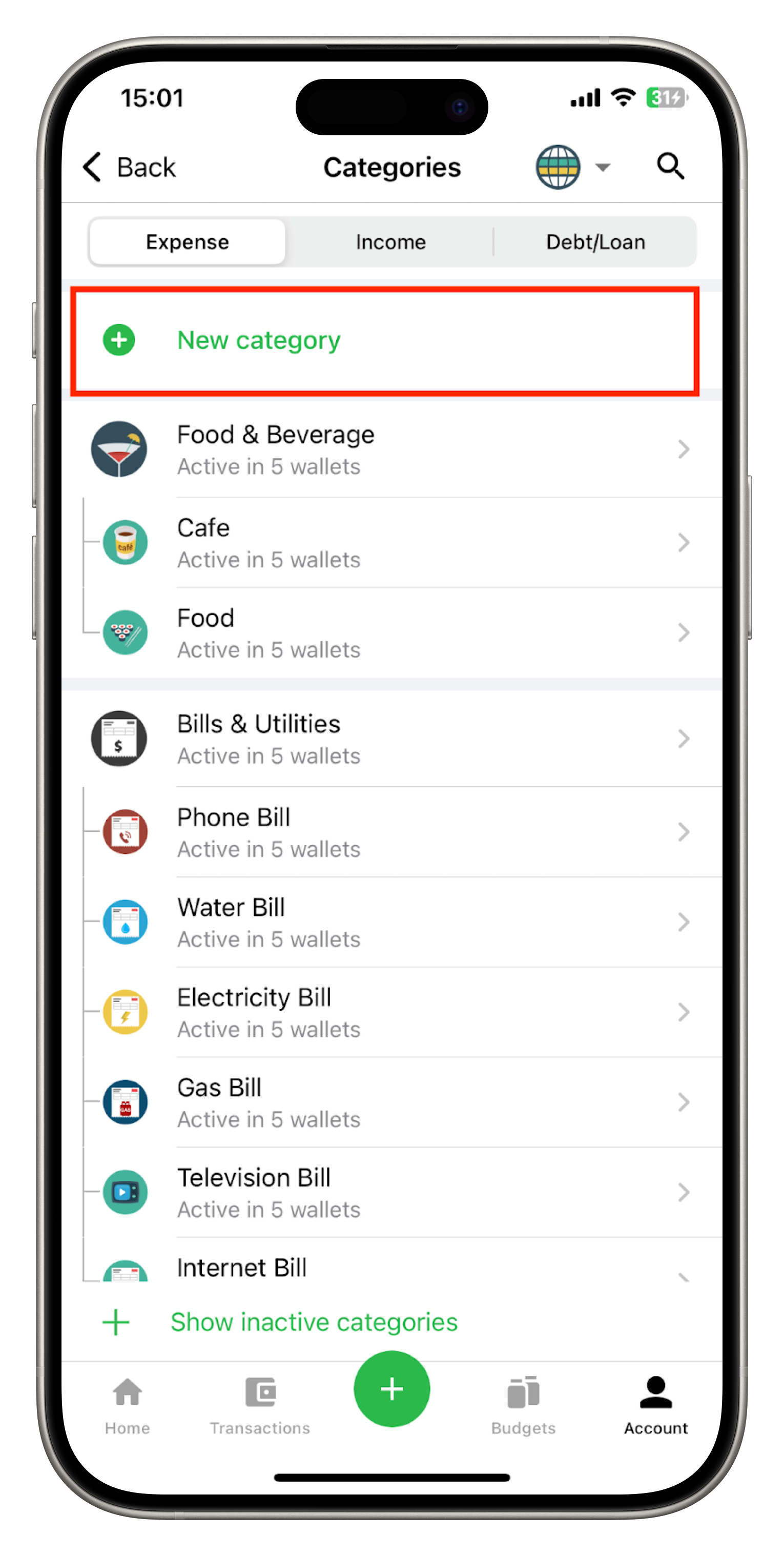This screenshot has height=1556, width=784.
Task: Show inactive categories
Action: click(x=314, y=1322)
